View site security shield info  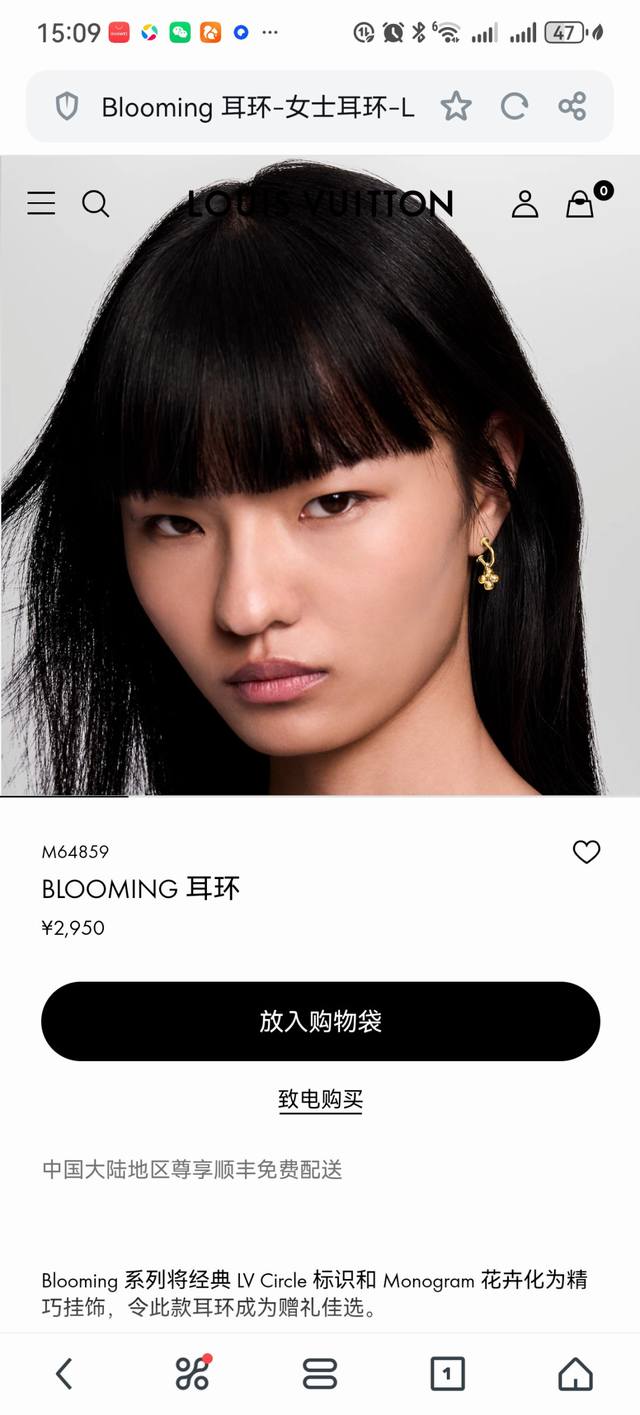pyautogui.click(x=67, y=106)
